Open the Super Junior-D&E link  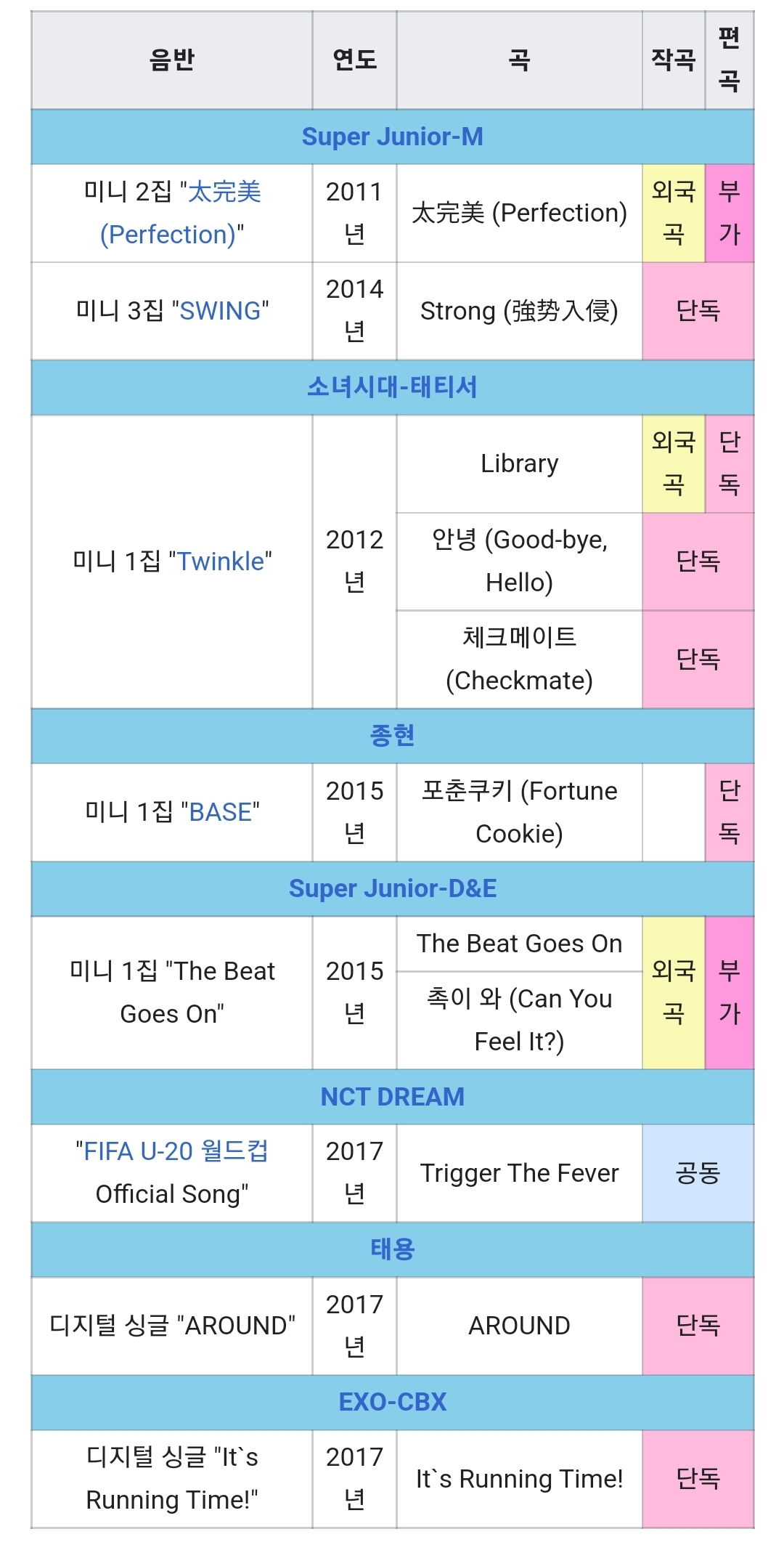(x=392, y=888)
